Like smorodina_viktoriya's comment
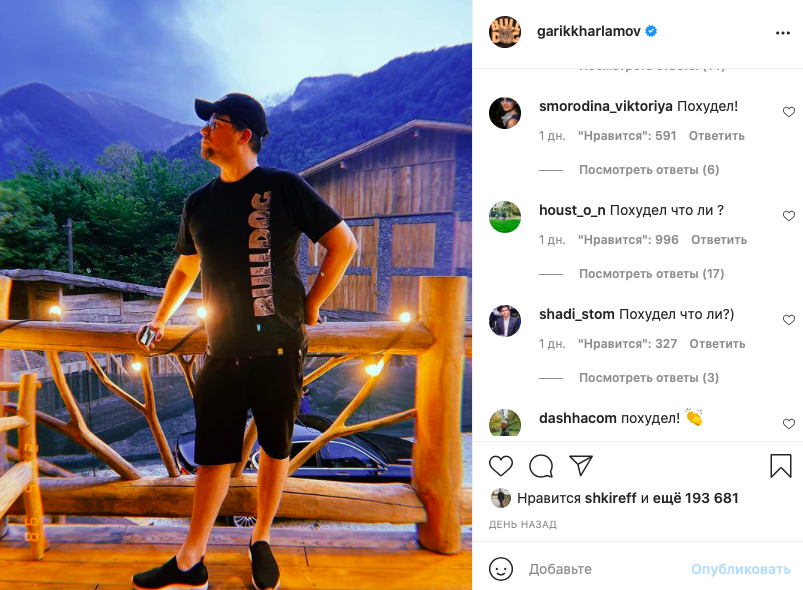The height and width of the screenshot is (590, 803). pyautogui.click(x=788, y=112)
